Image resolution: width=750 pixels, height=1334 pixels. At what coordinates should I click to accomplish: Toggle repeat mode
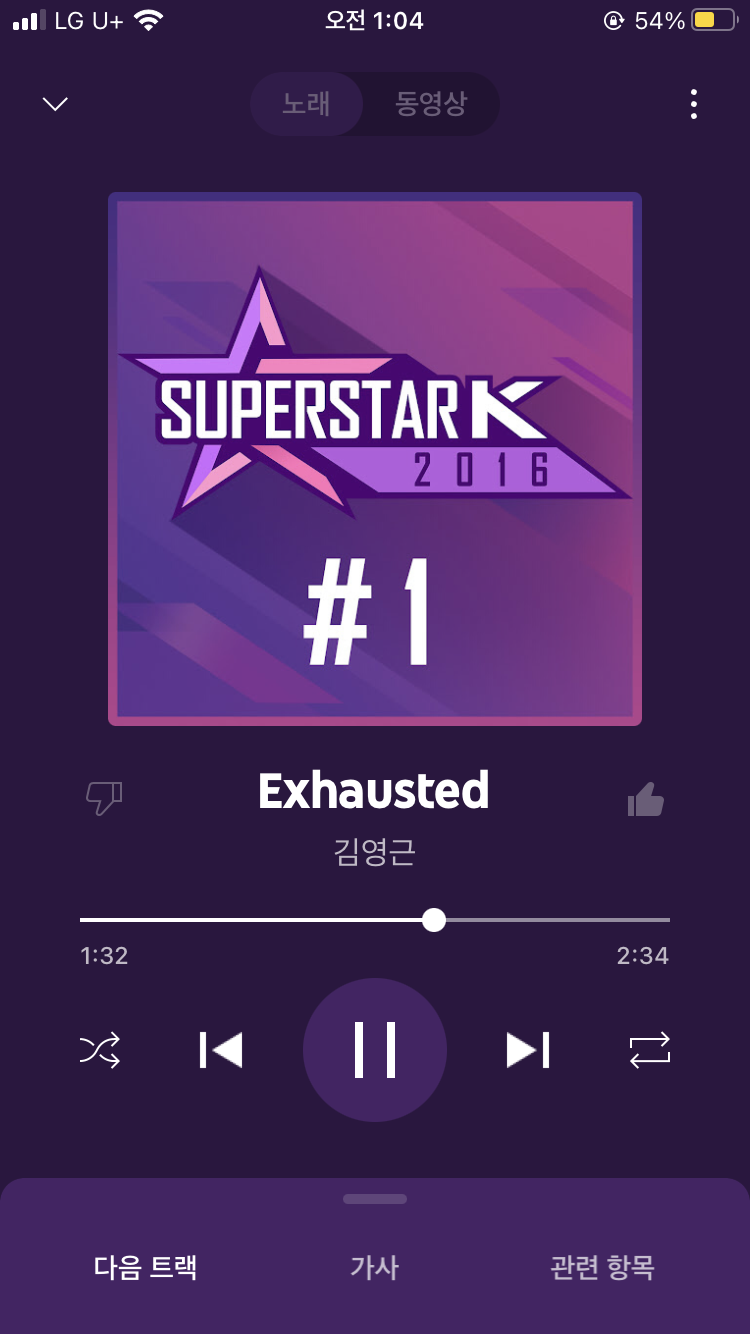coord(648,1050)
